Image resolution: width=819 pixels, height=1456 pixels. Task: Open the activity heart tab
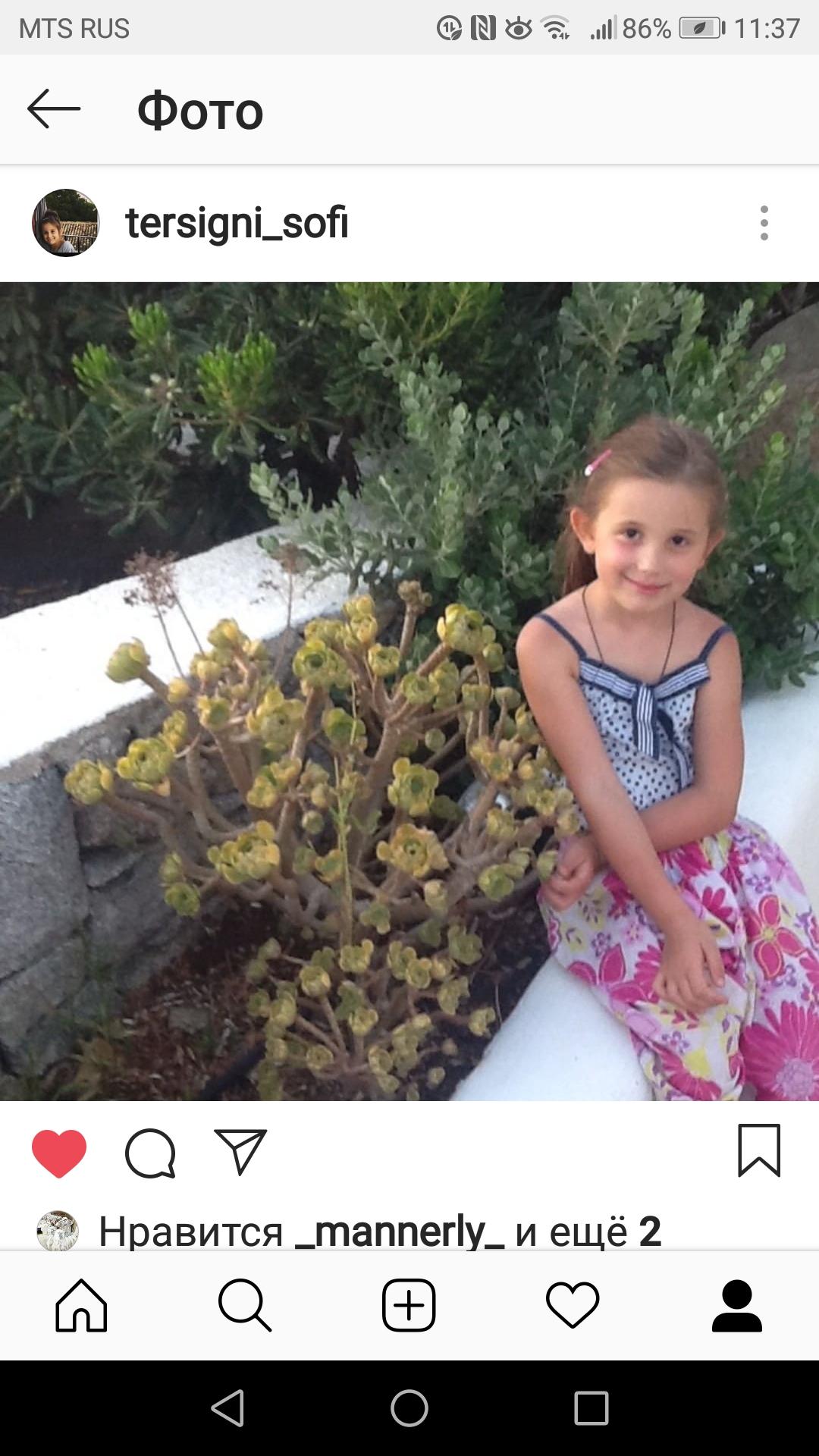pyautogui.click(x=573, y=1305)
